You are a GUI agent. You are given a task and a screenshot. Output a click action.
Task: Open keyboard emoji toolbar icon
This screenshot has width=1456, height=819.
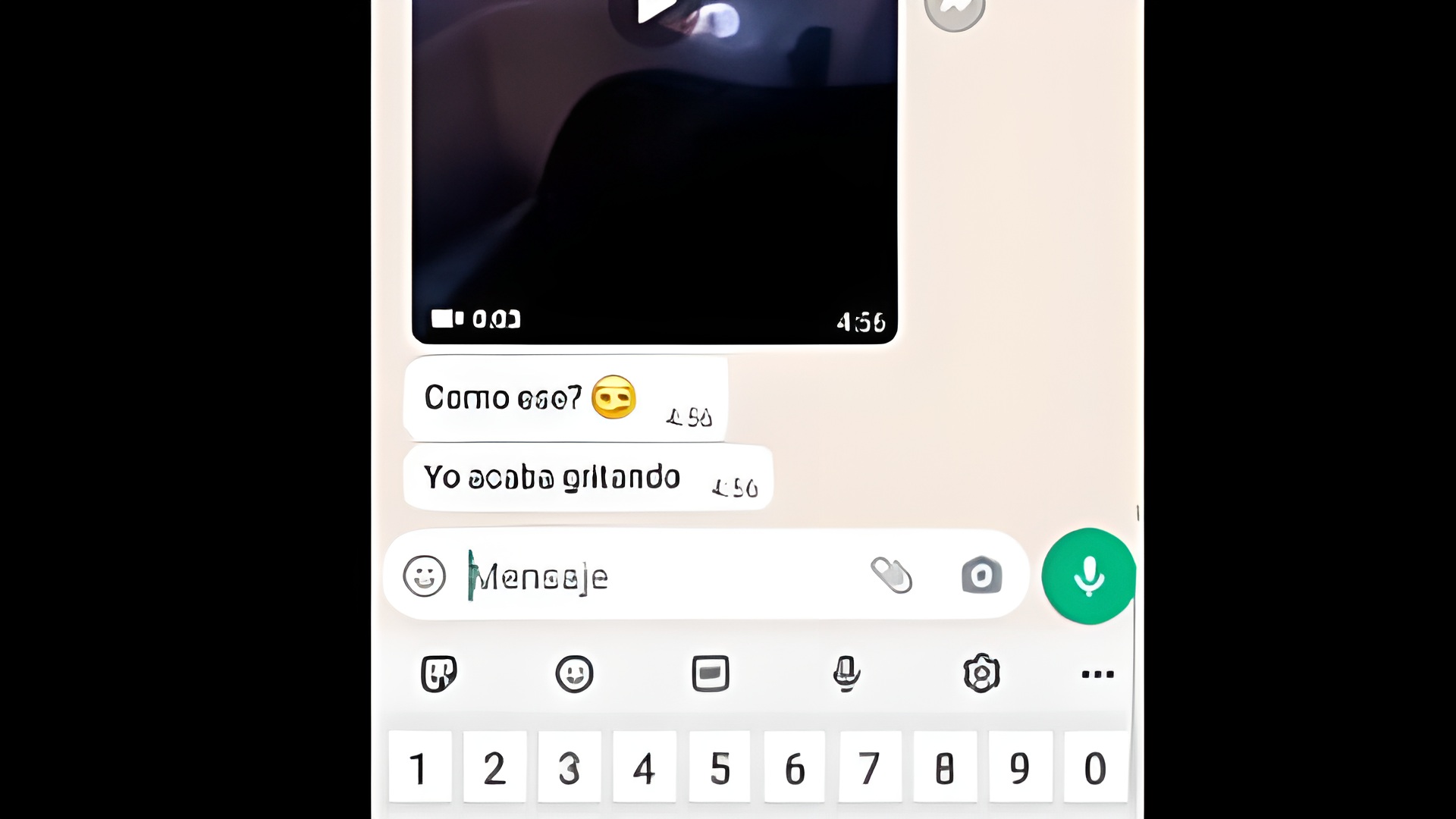pos(574,673)
